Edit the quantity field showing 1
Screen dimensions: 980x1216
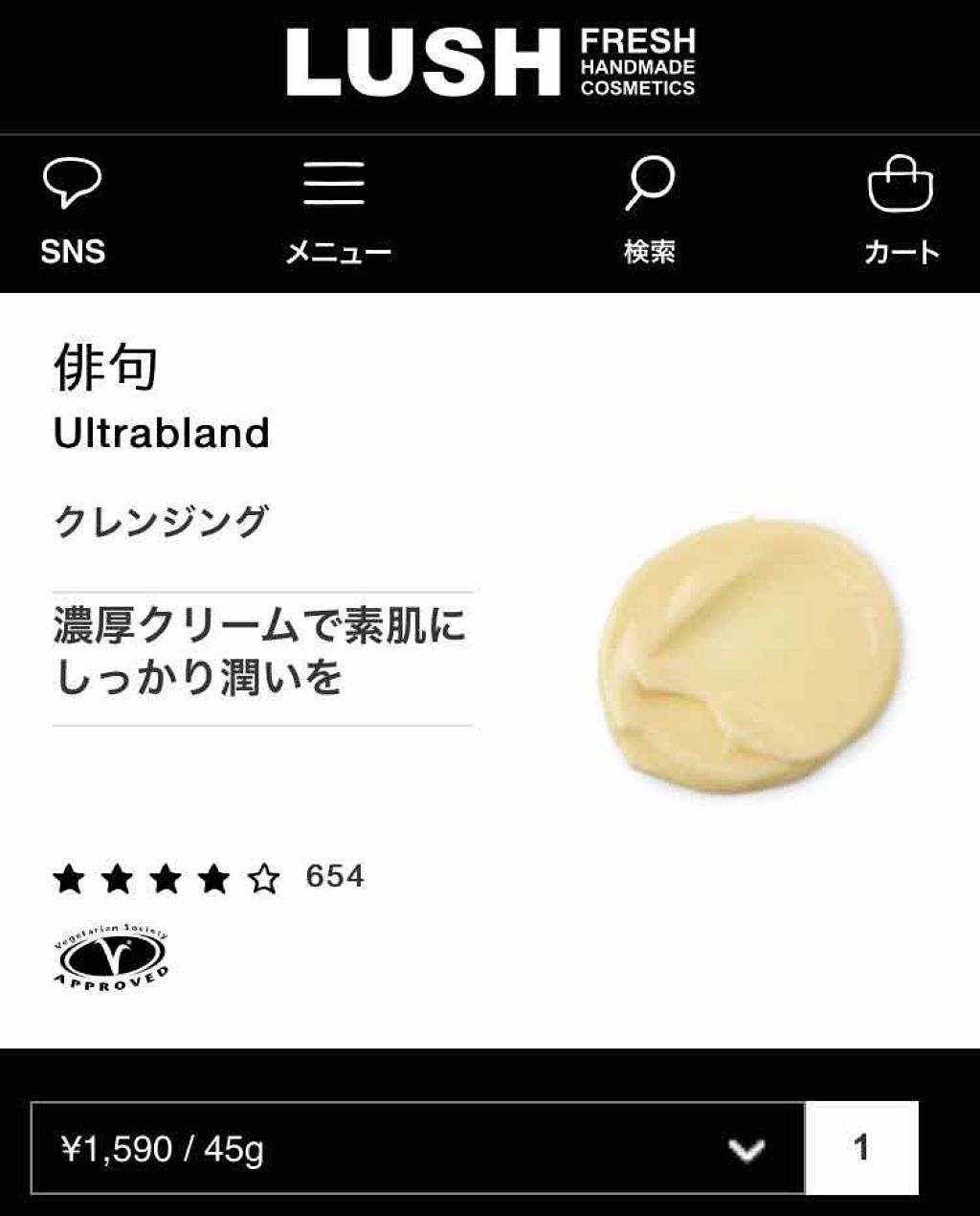[861, 1148]
